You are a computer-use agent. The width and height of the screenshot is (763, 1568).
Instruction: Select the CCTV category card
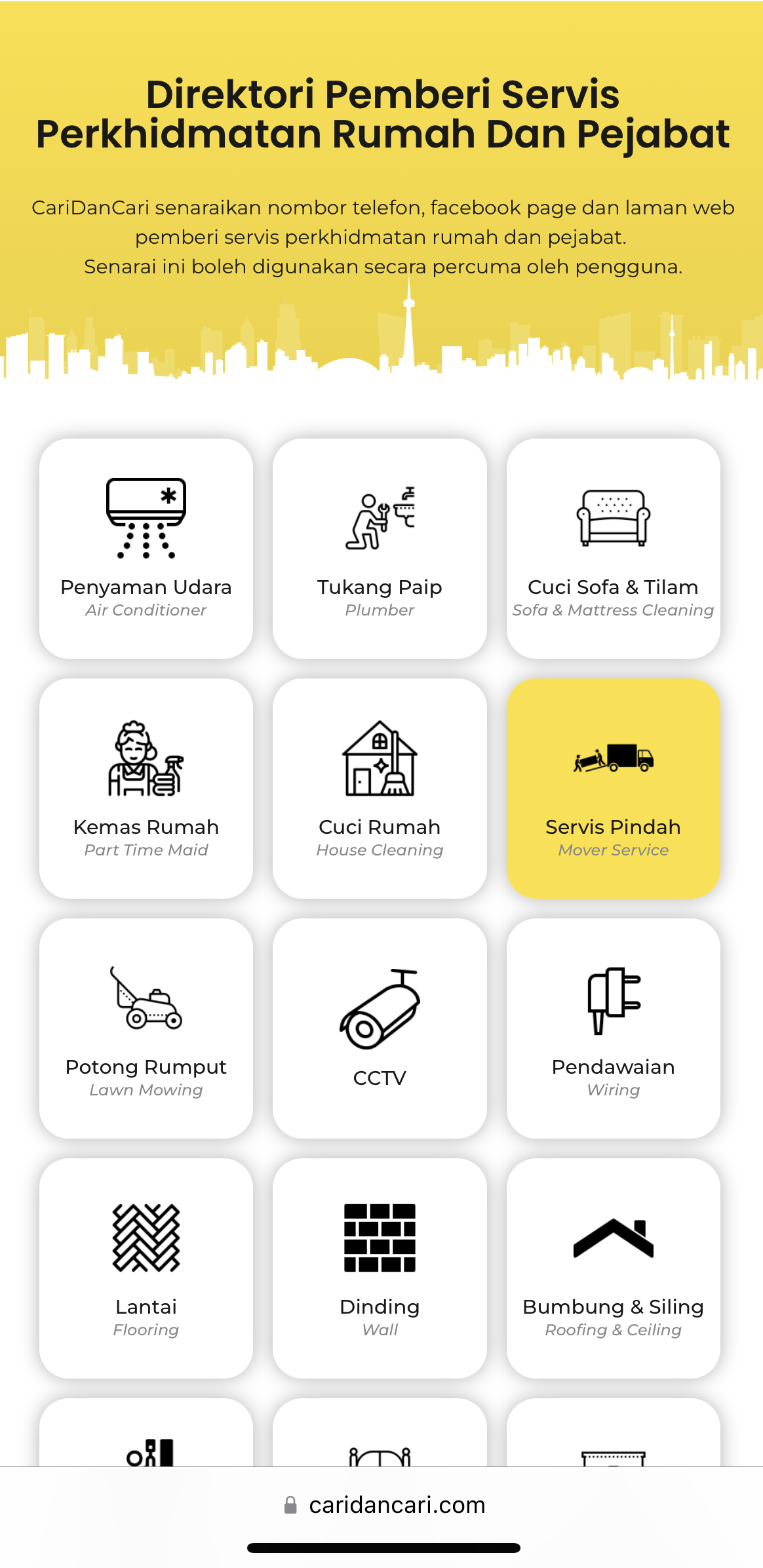click(x=380, y=1029)
